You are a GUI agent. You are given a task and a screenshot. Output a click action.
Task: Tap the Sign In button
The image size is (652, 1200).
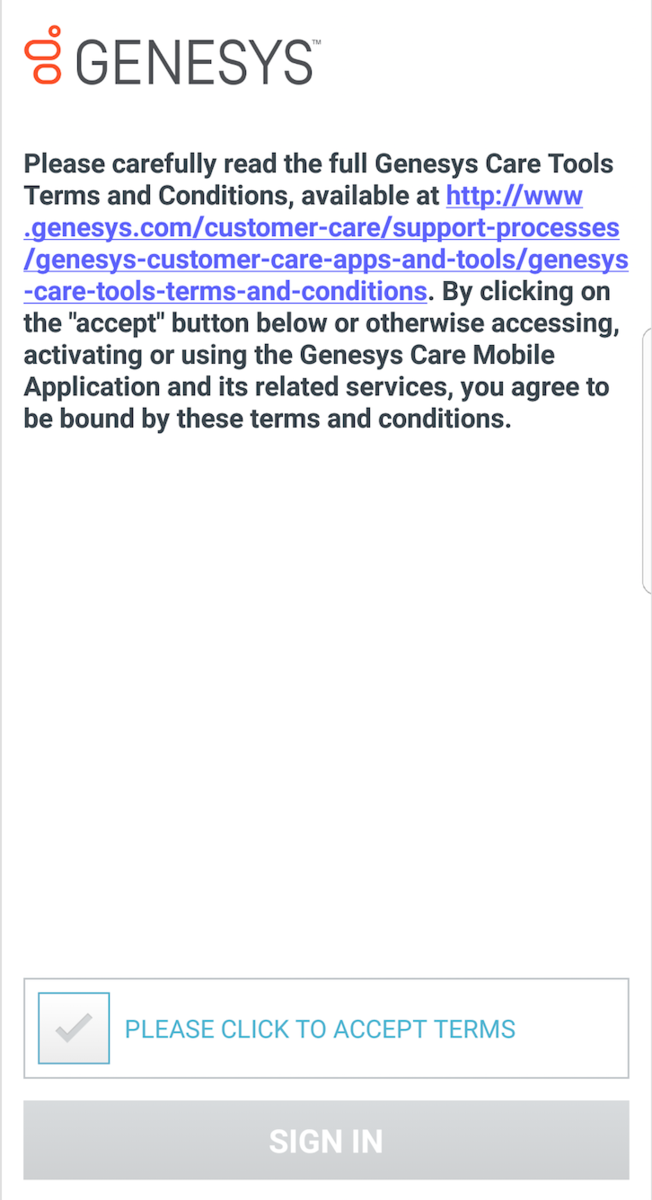(326, 1141)
